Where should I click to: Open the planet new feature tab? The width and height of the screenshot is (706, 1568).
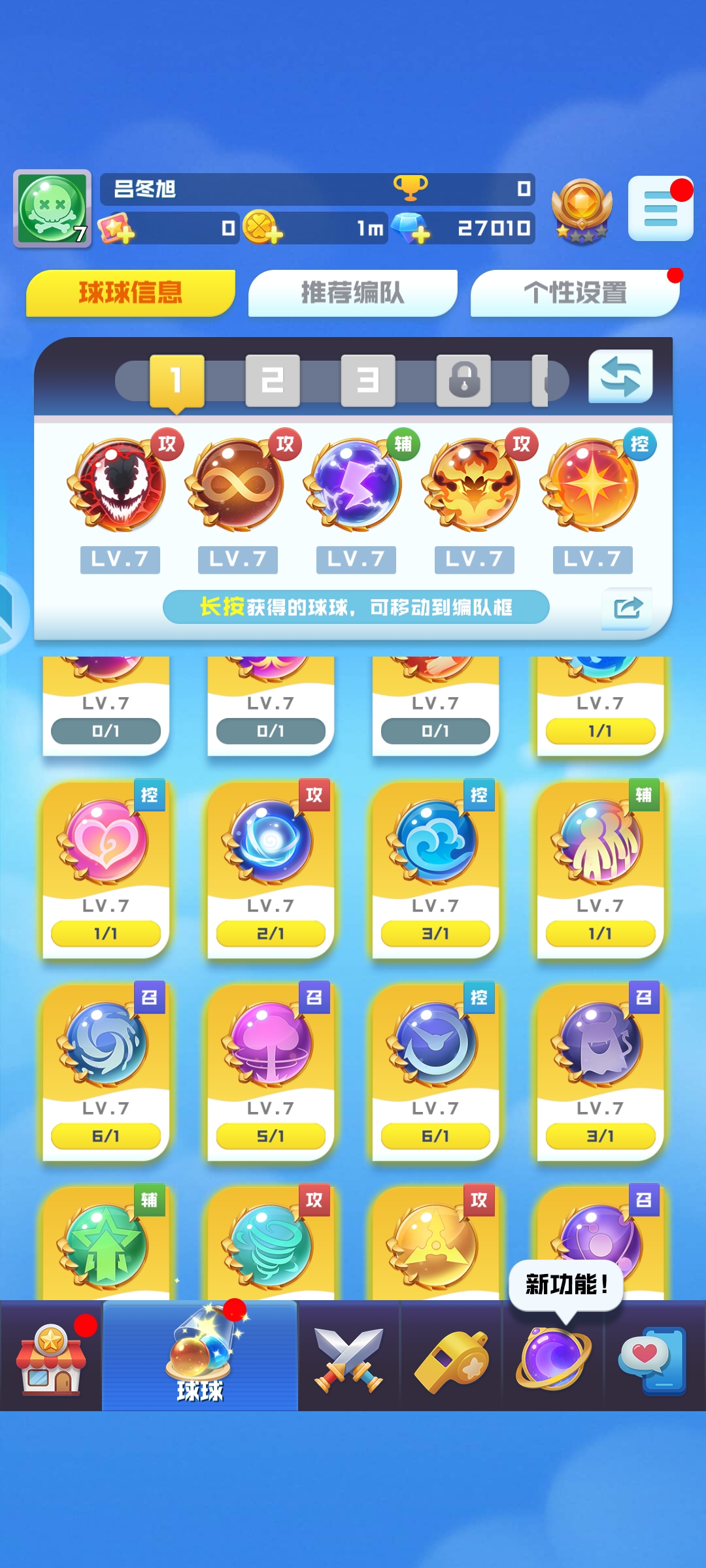553,1359
